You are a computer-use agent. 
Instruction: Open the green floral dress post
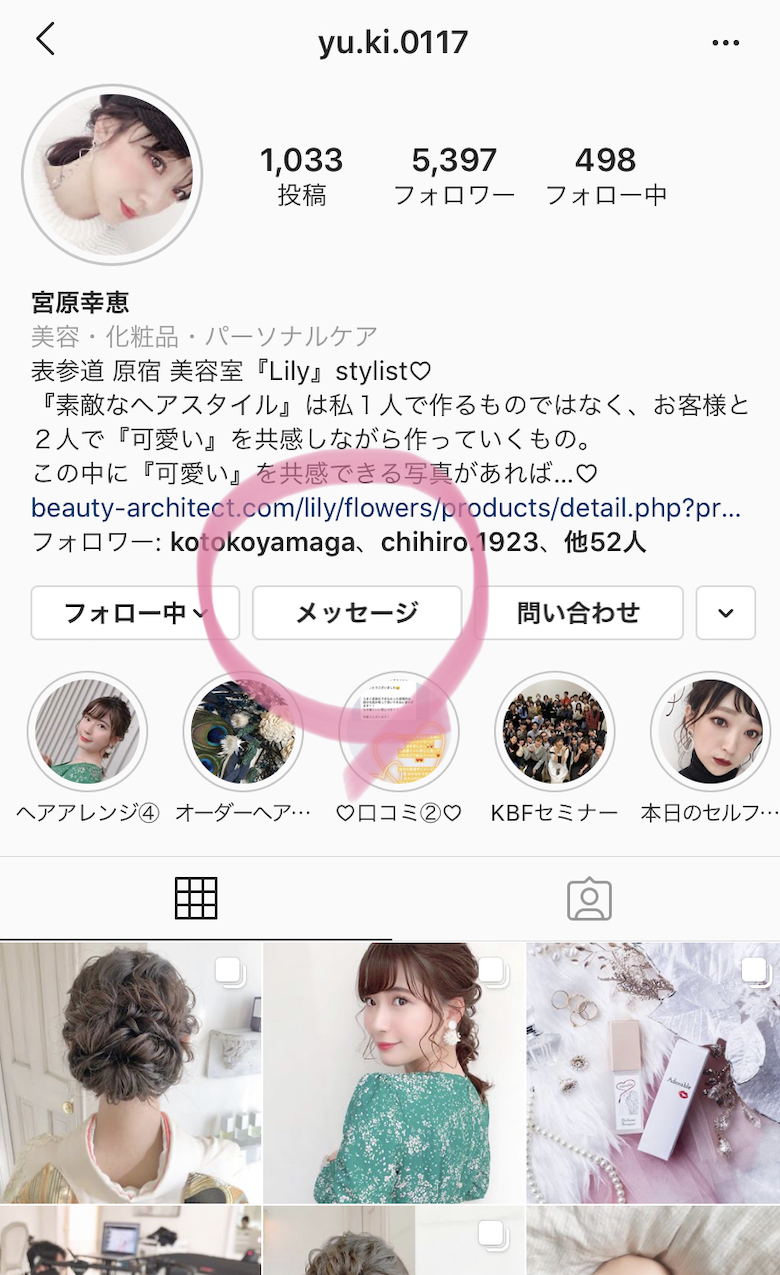pyautogui.click(x=394, y=1072)
